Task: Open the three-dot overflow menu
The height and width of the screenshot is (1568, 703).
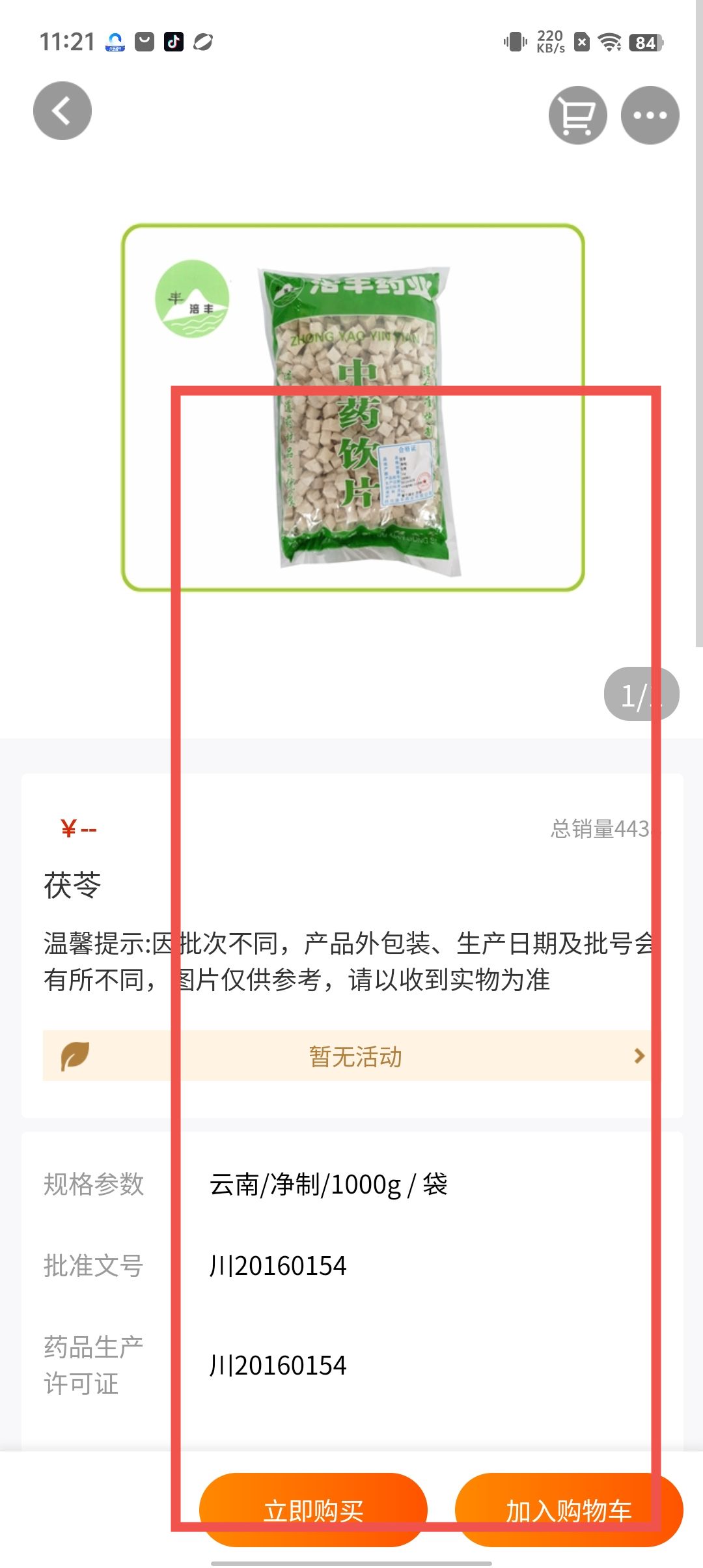Action: (x=650, y=115)
